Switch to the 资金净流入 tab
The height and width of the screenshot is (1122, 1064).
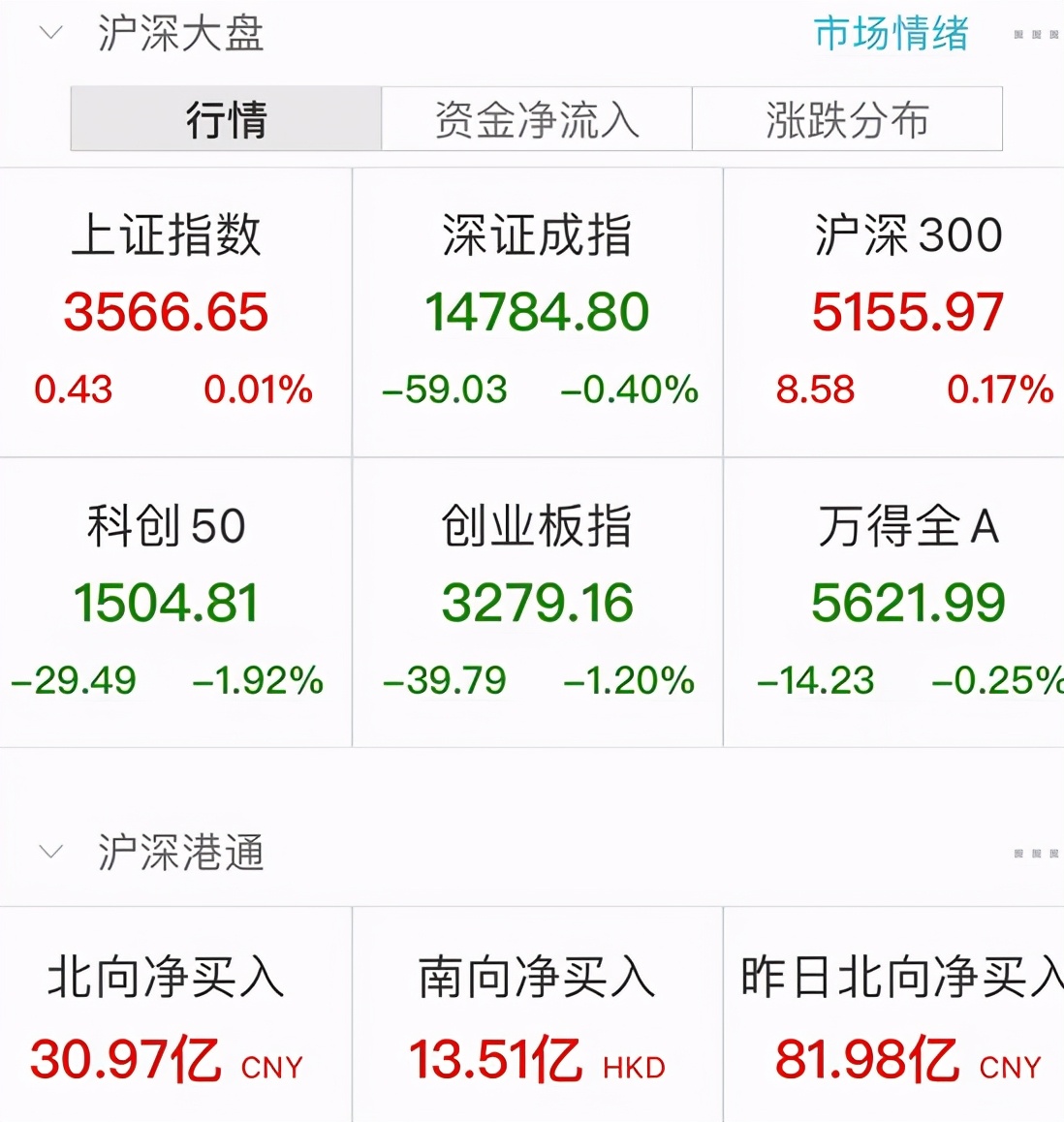click(x=537, y=118)
